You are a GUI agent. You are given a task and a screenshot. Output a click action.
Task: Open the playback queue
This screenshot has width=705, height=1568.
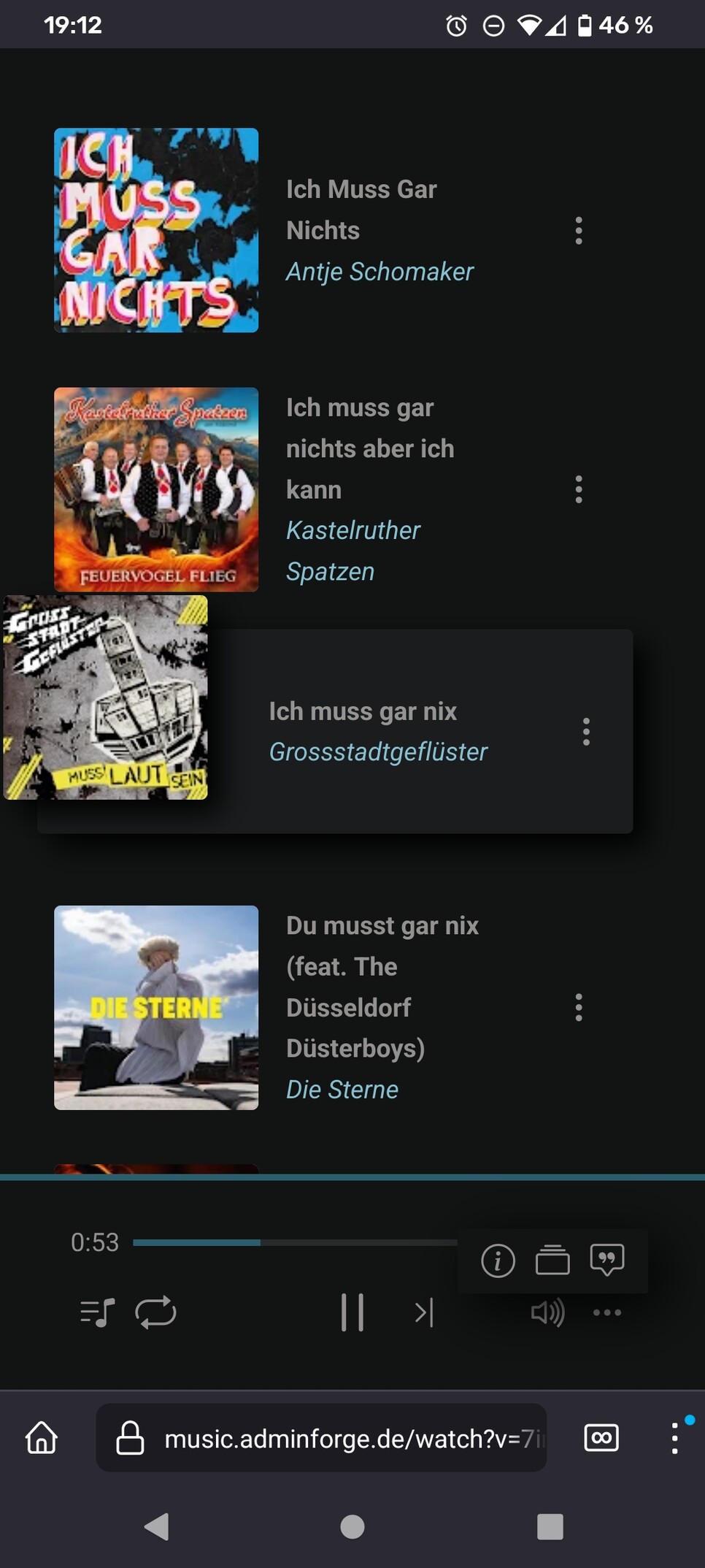[x=97, y=1312]
